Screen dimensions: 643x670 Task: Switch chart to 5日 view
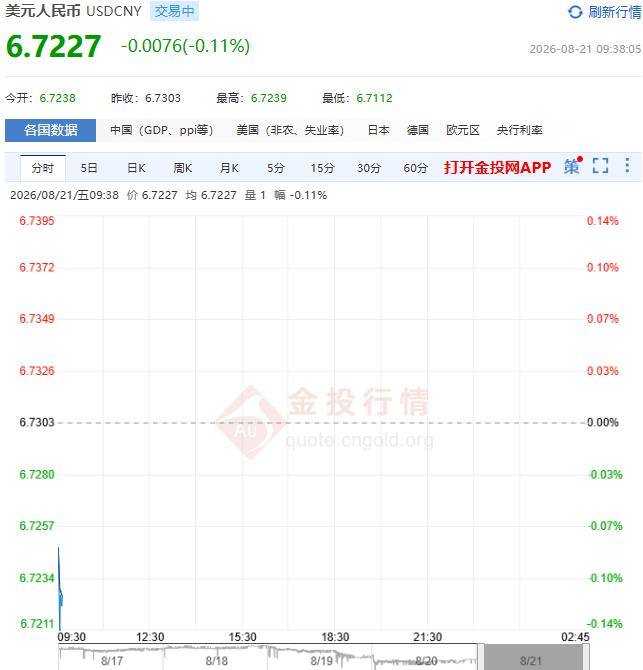click(x=89, y=168)
